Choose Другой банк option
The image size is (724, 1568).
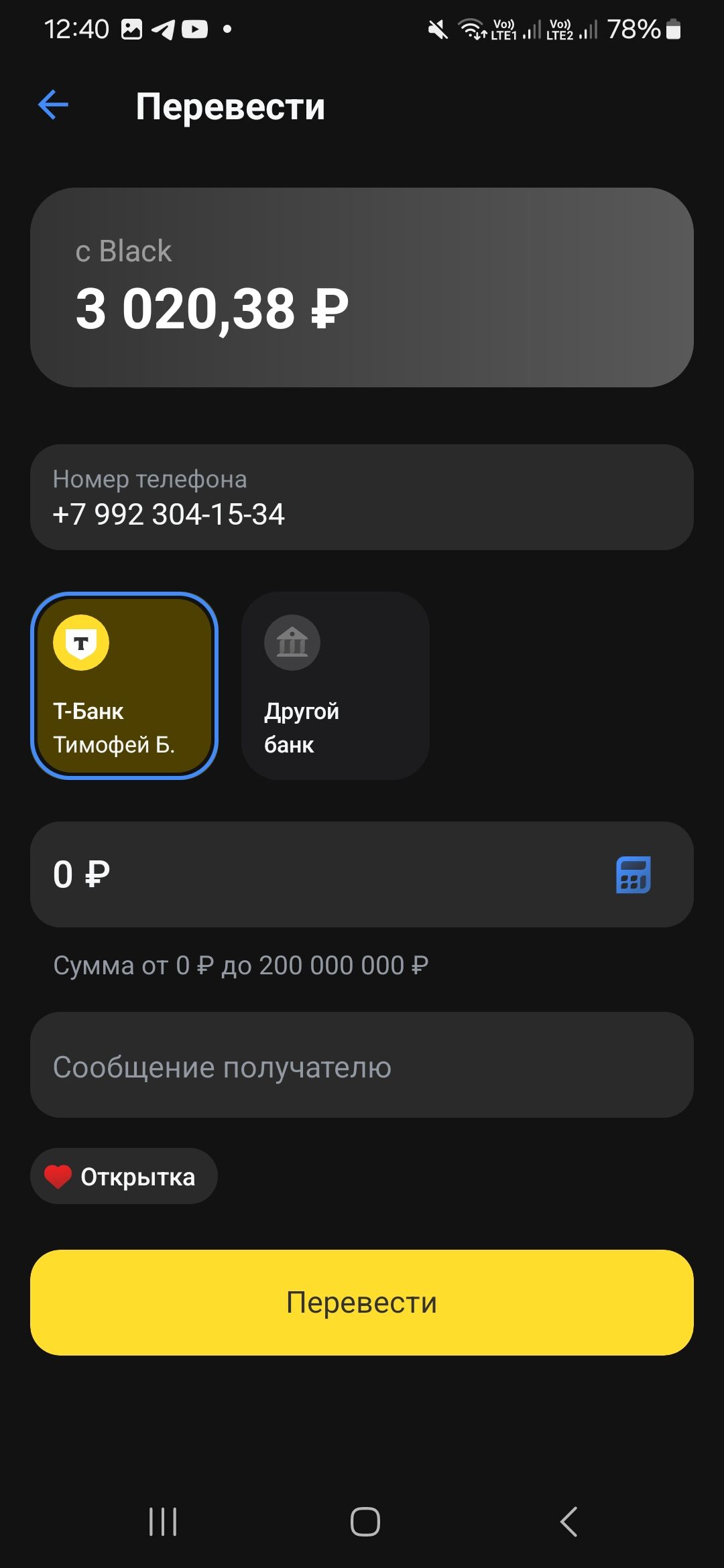[335, 685]
